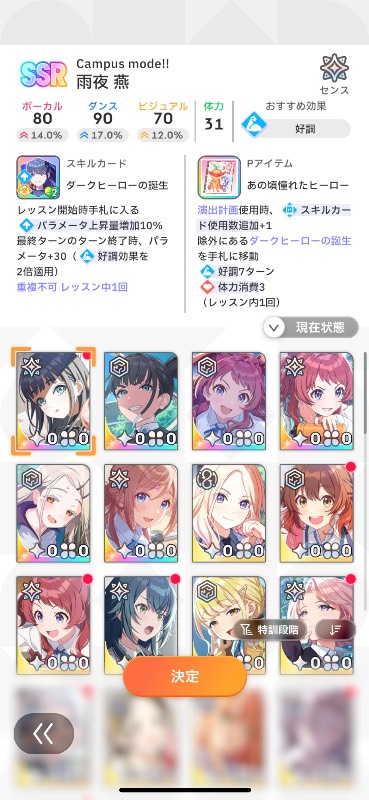Select the dark-haired bun idol card in first row
Image resolution: width=369 pixels, height=800 pixels.
tap(141, 401)
